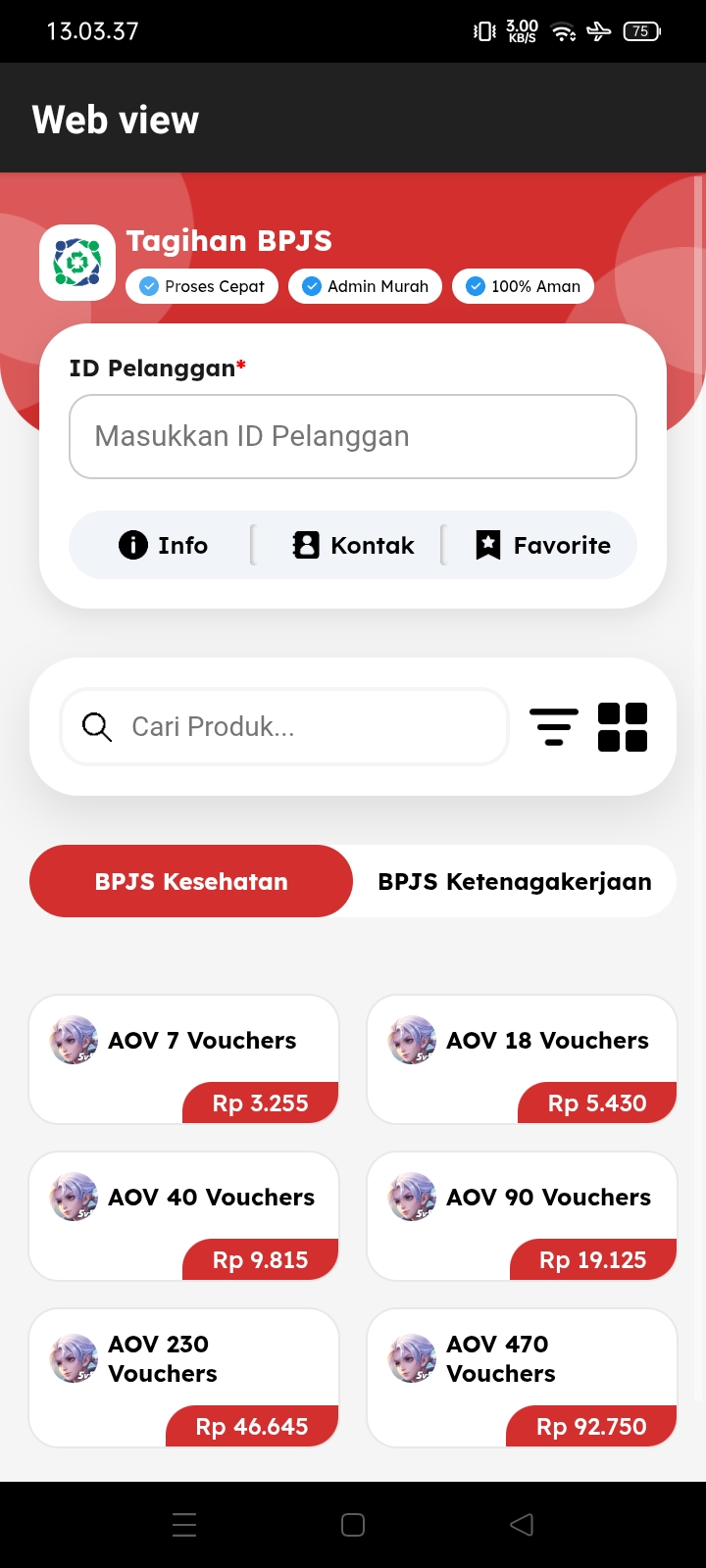Tap the Cari Produk search box
This screenshot has height=1568, width=706.
284,726
